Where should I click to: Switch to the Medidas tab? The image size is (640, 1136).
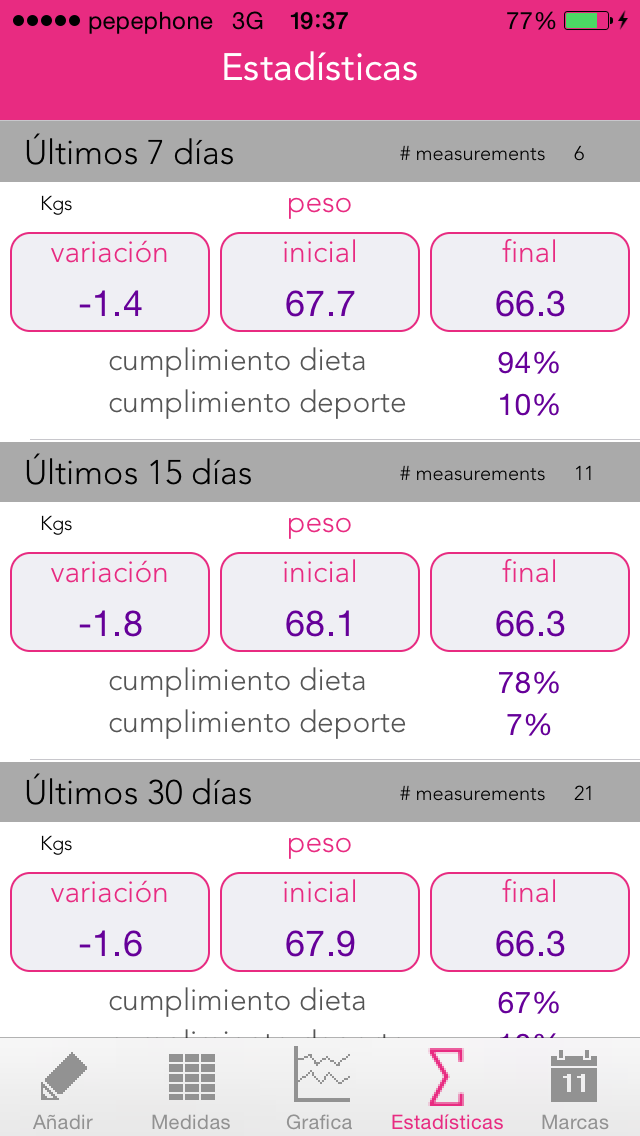coord(191,1087)
